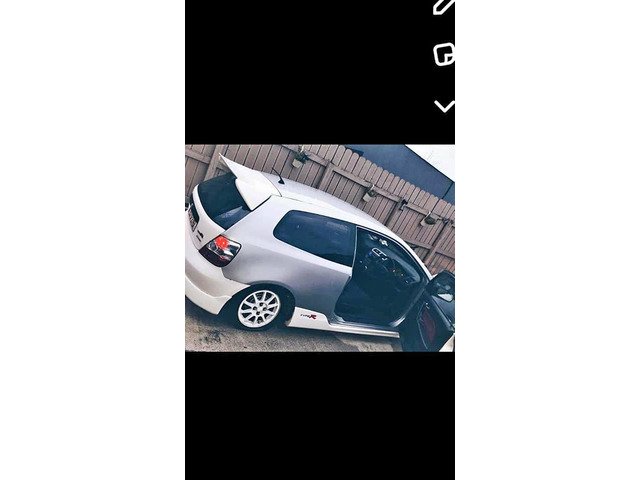Open the pencil drawing tool
Viewport: 640px width, 480px height.
pyautogui.click(x=443, y=7)
